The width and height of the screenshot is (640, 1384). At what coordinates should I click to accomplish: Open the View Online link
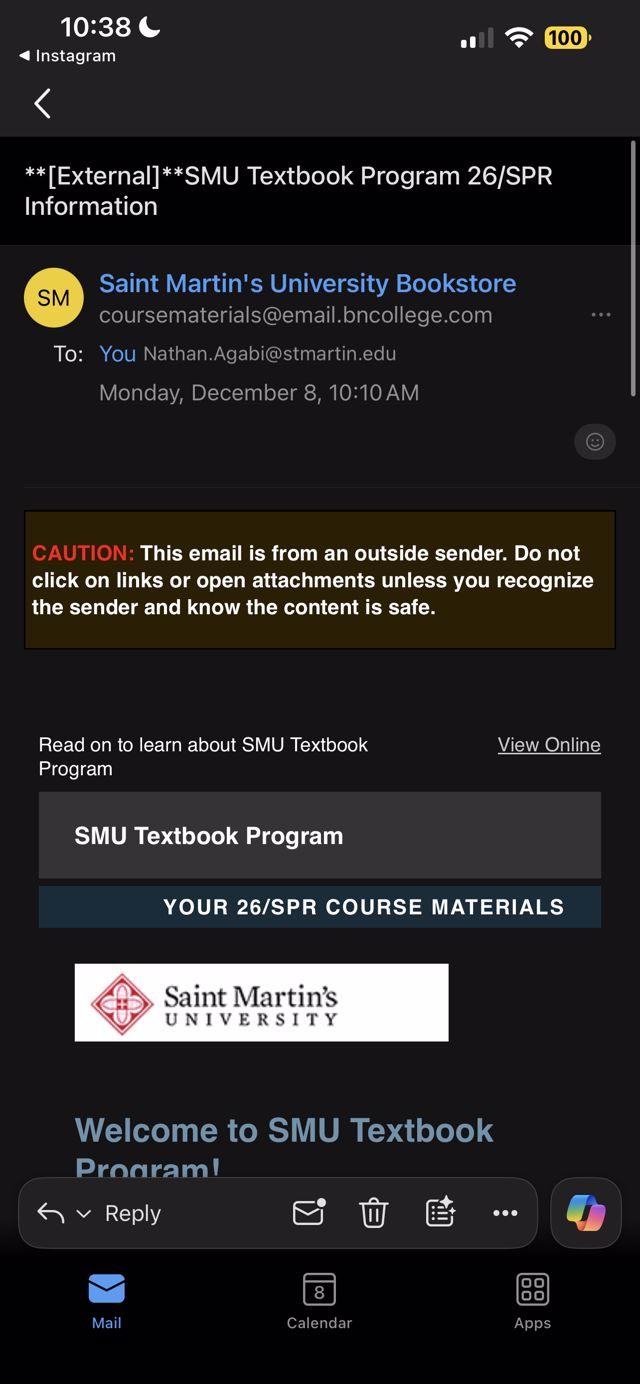coord(549,745)
